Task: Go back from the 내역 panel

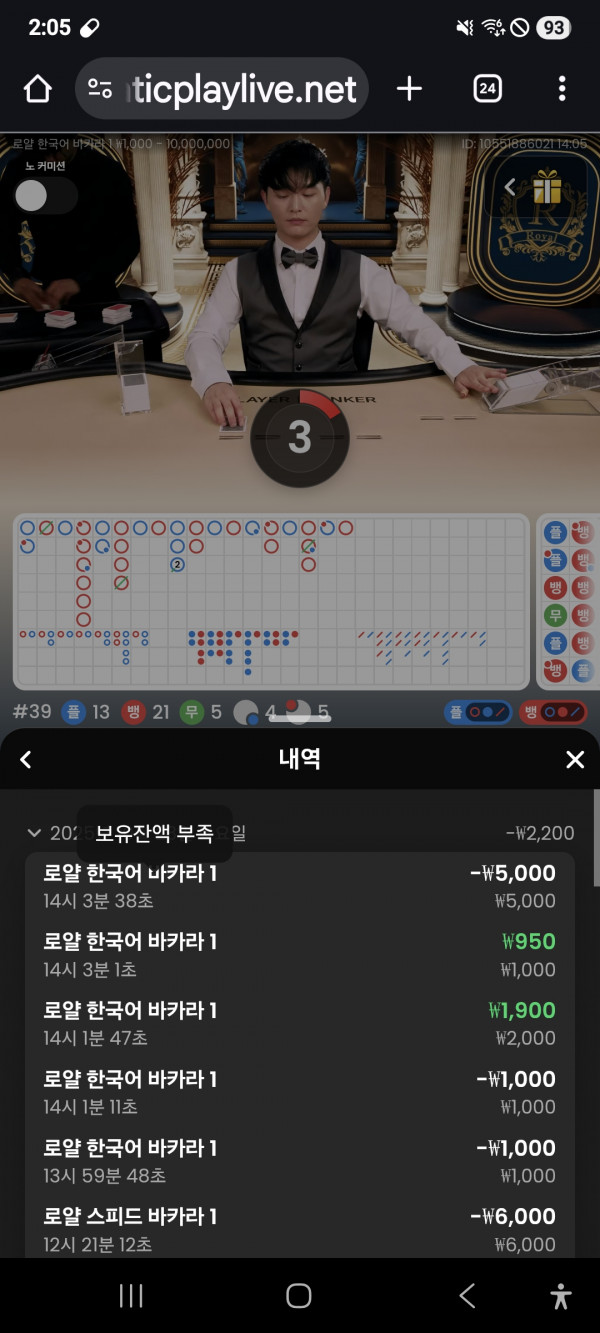Action: pos(26,760)
